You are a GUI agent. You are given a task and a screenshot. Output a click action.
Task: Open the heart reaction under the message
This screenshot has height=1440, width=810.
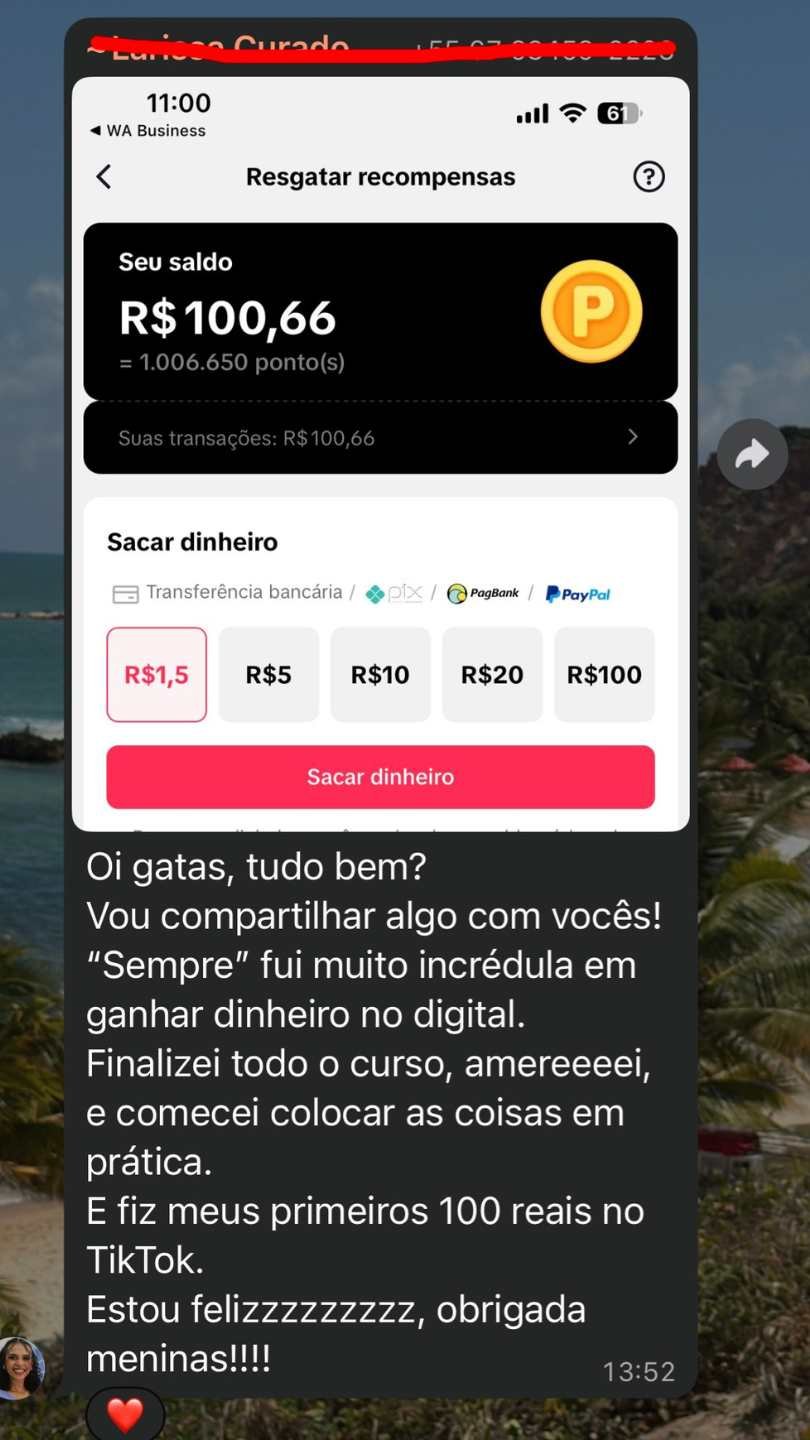(125, 1414)
